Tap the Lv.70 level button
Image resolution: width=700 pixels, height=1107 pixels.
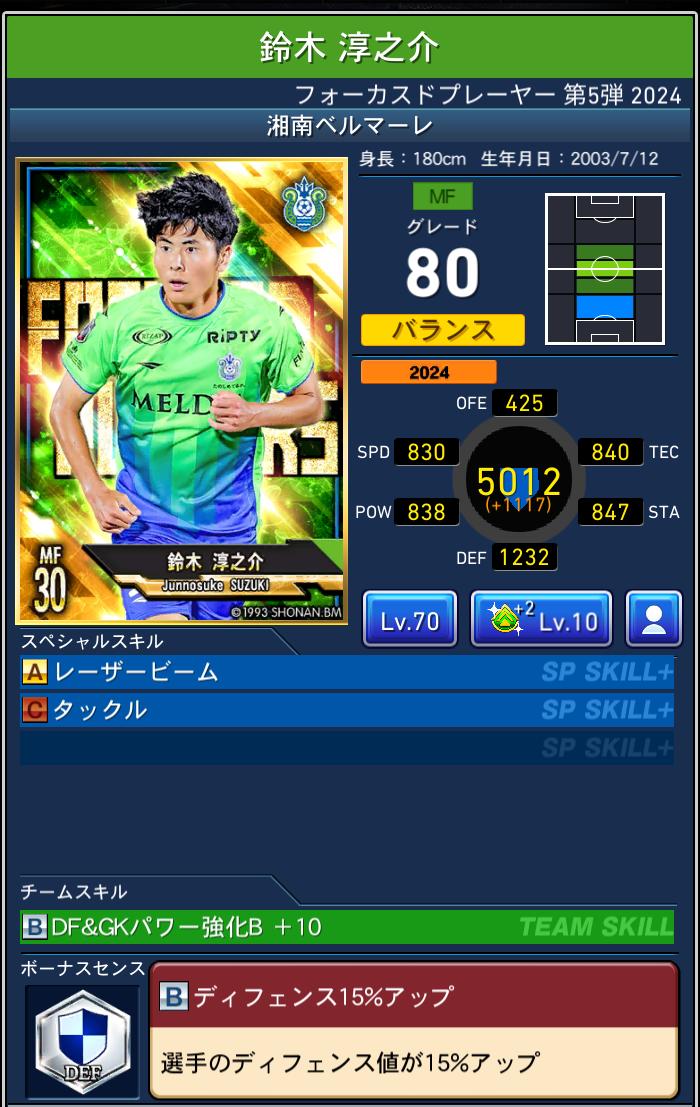click(x=409, y=620)
